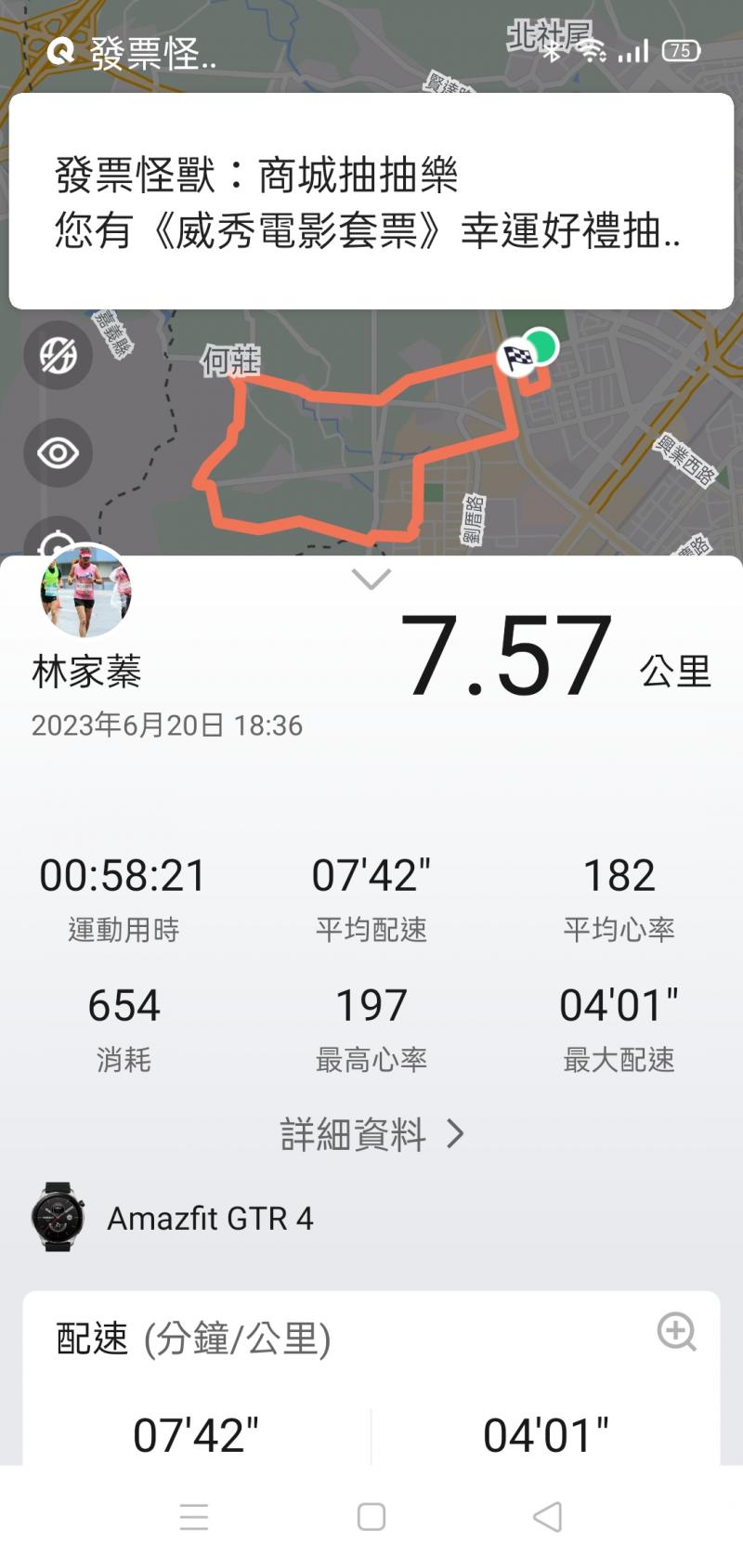The image size is (743, 1568).
Task: Go to the system home screen
Action: click(371, 1517)
